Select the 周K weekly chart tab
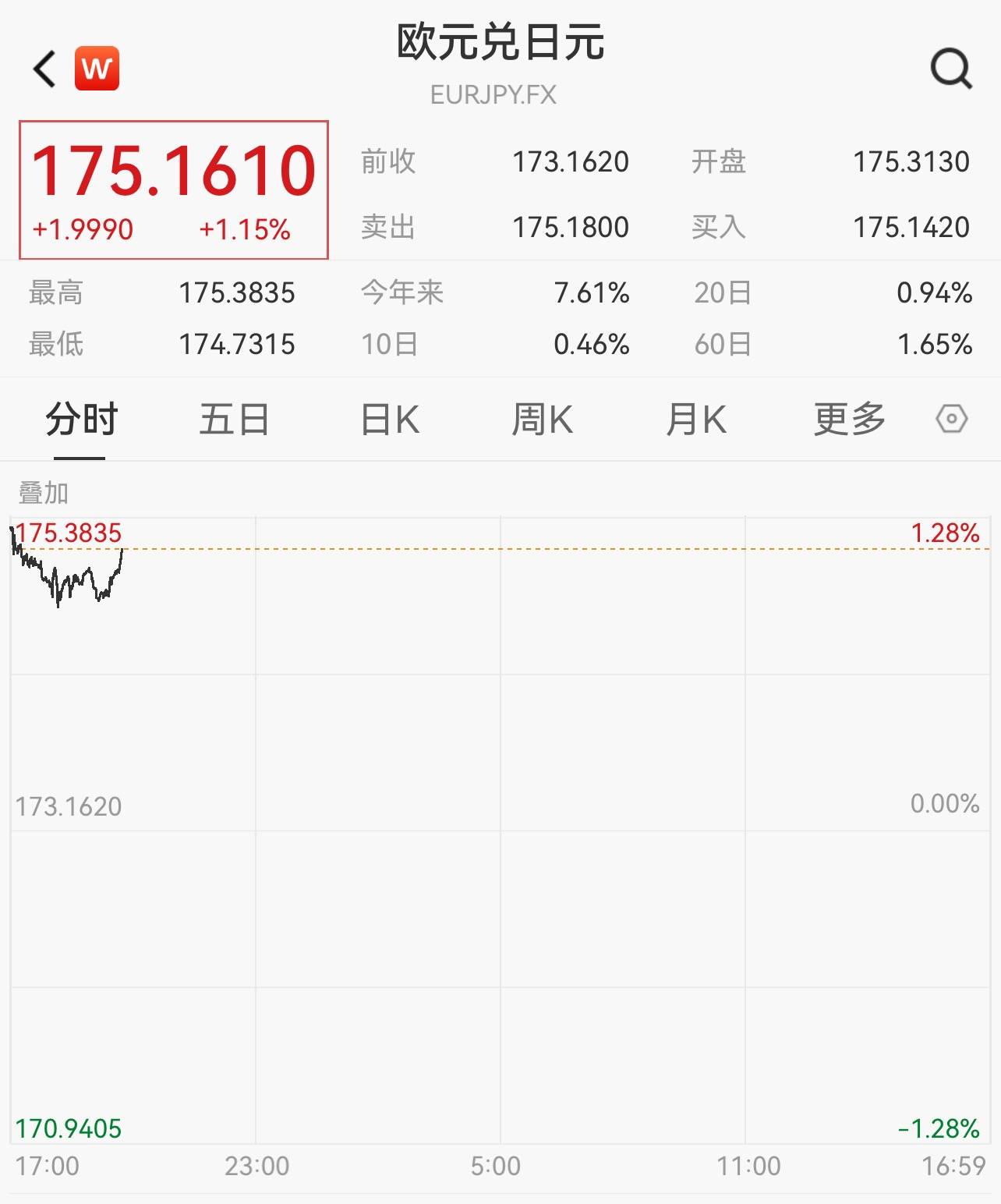1001x1204 pixels. pyautogui.click(x=544, y=419)
